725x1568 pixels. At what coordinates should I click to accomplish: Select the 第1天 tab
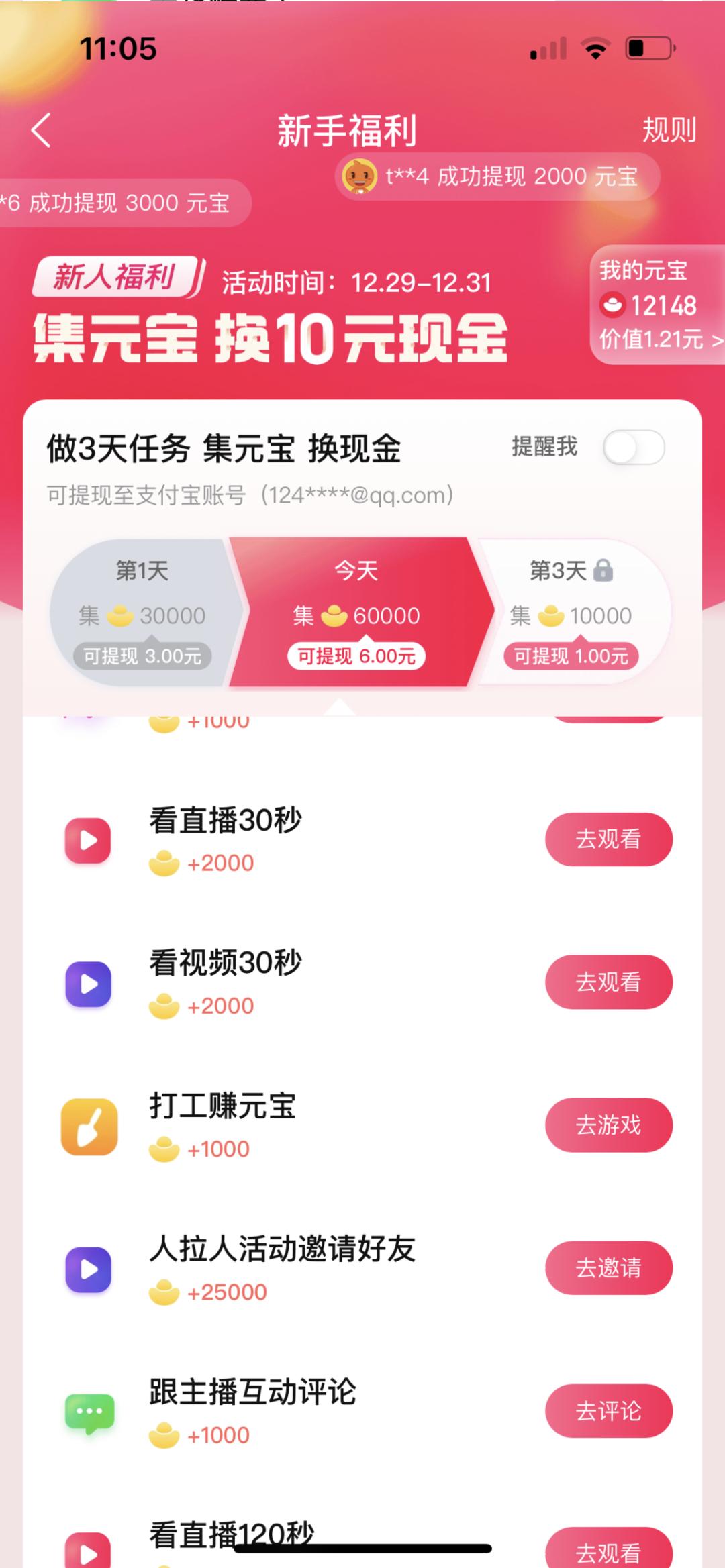pos(143,613)
